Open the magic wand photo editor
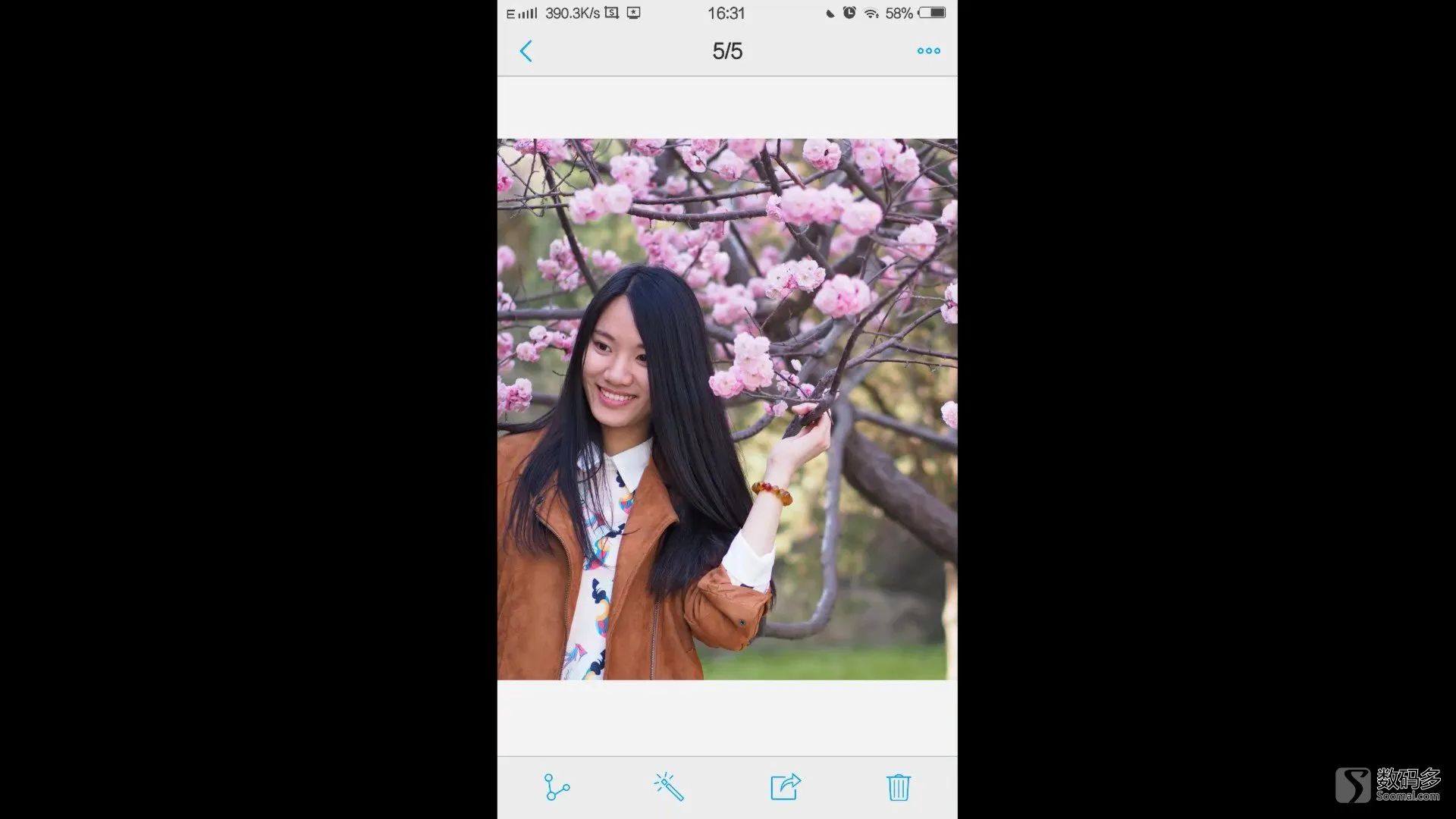Viewport: 1456px width, 819px height. tap(670, 787)
